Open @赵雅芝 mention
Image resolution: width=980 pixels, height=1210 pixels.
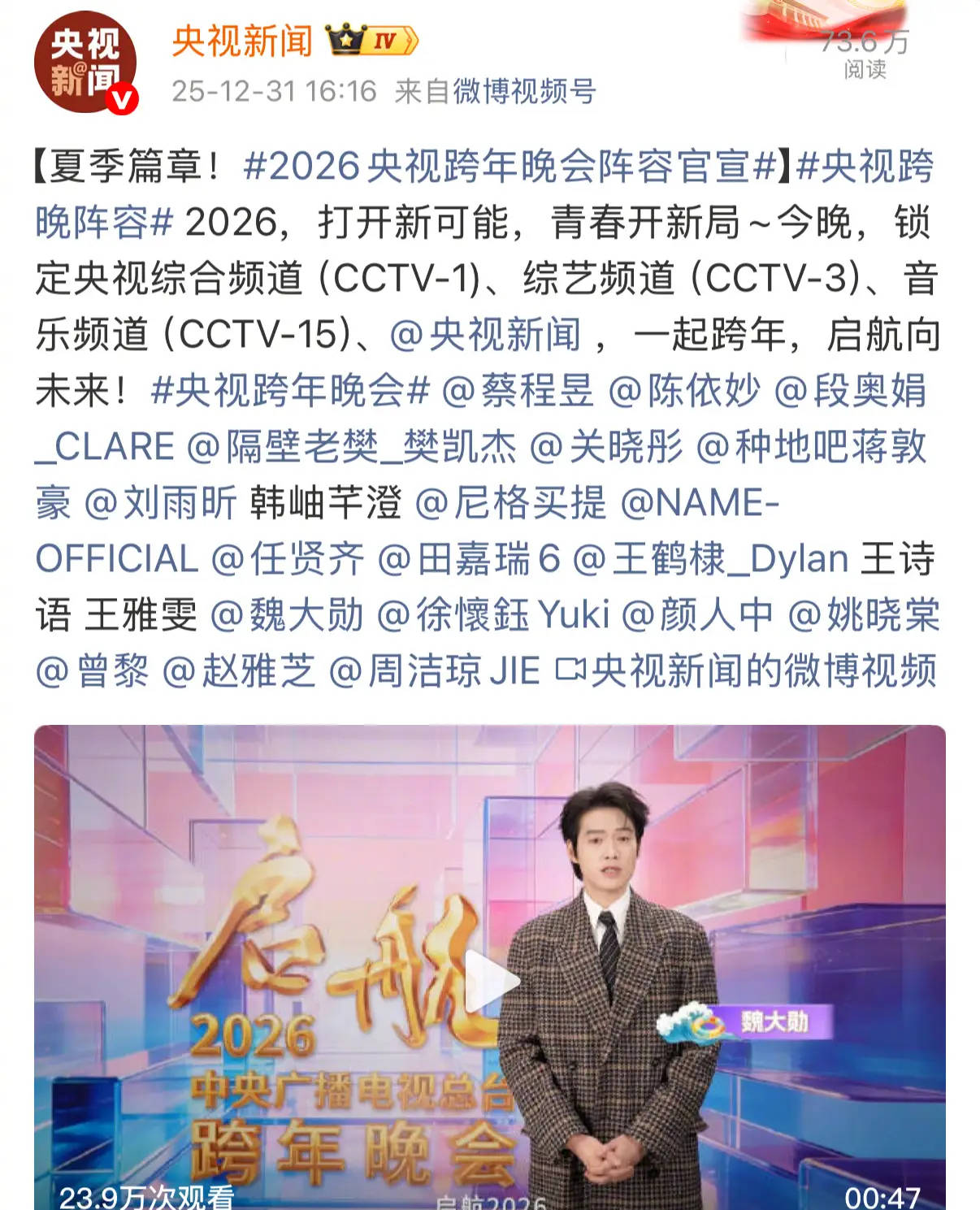239,671
